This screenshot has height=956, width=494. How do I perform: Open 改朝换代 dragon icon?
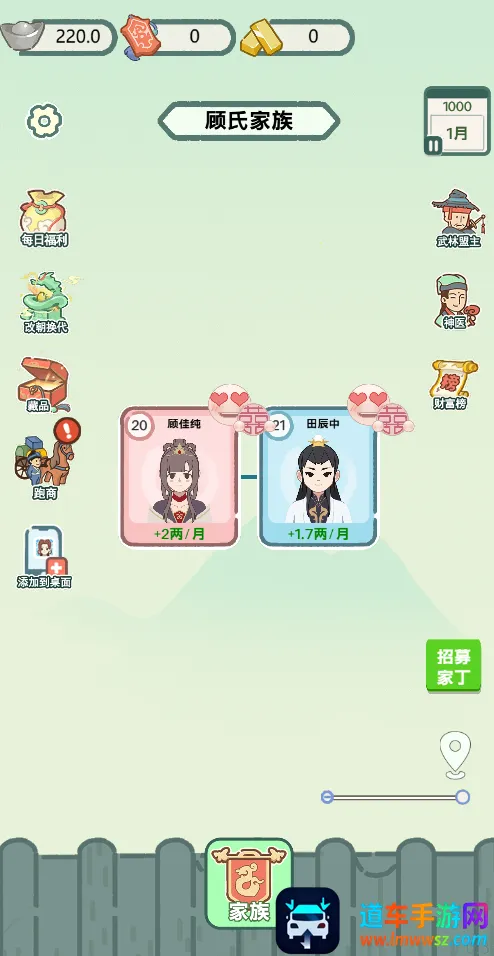46,304
